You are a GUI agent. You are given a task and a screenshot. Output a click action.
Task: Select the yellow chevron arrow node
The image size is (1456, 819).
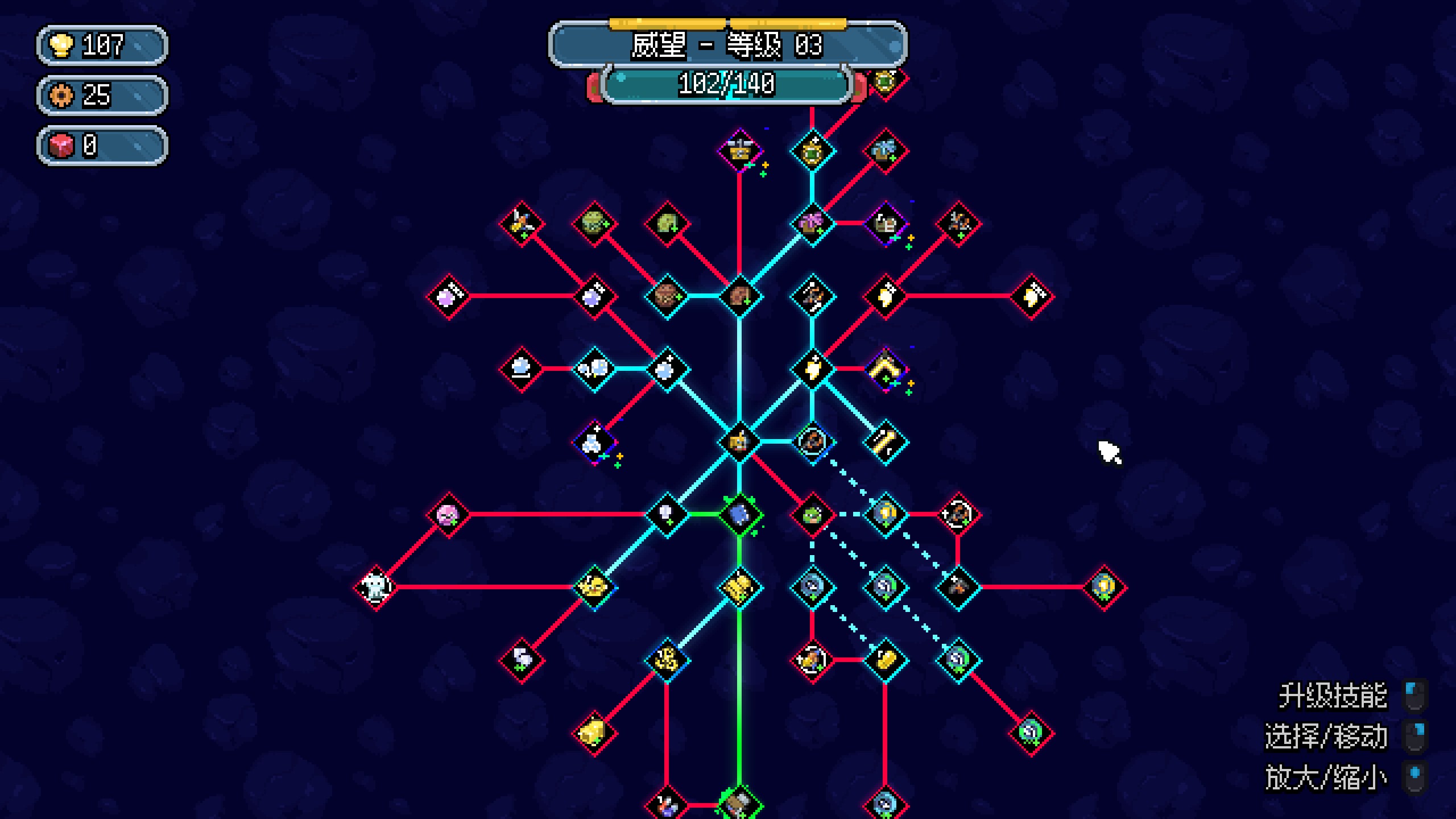tap(885, 369)
